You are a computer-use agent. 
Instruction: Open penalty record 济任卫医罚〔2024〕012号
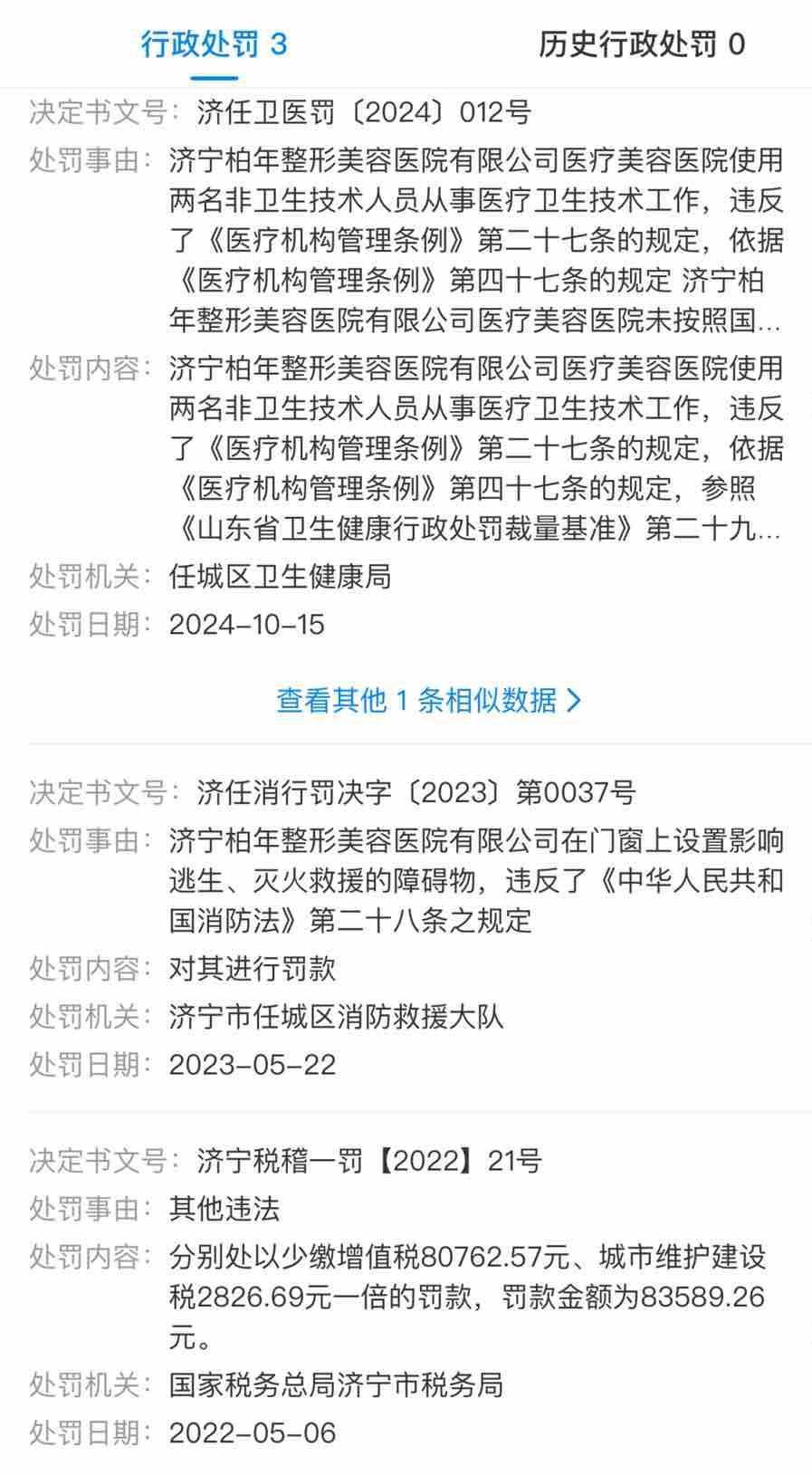pos(406,368)
